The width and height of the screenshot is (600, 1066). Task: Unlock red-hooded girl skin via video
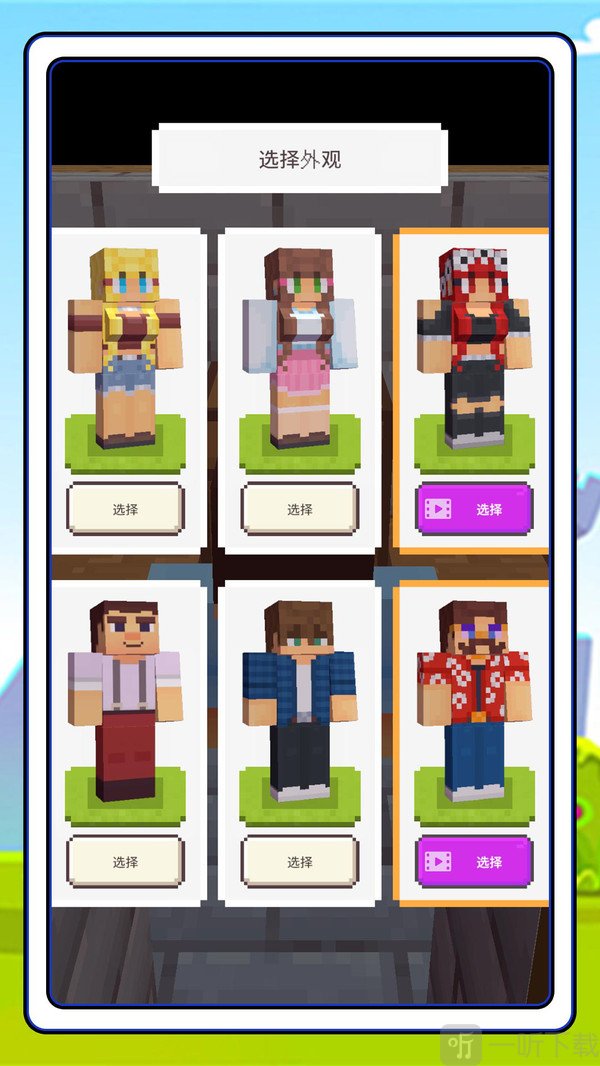(x=474, y=509)
